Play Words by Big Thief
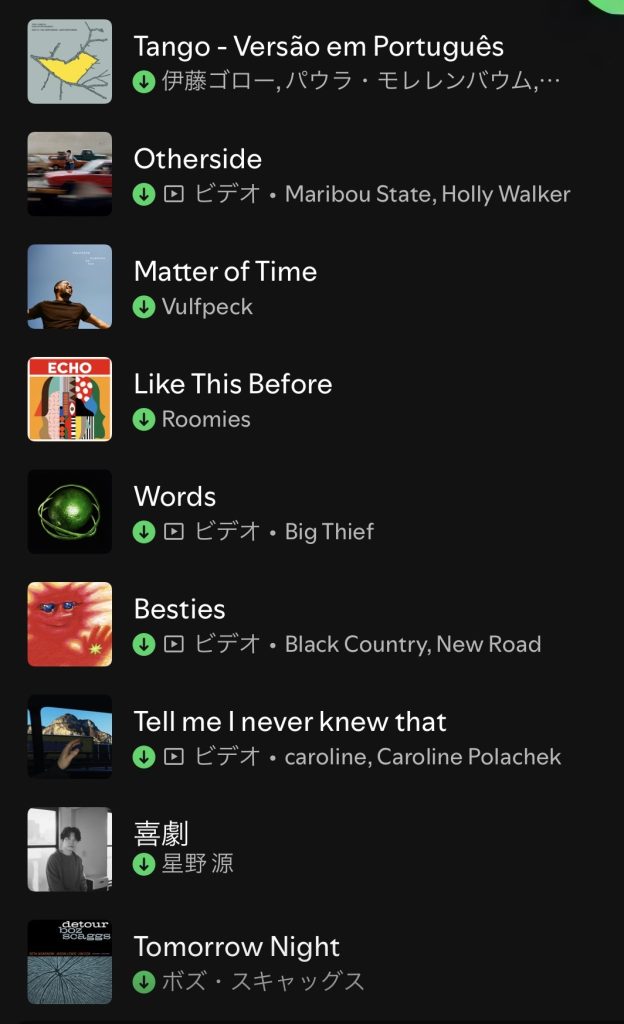 tap(175, 497)
